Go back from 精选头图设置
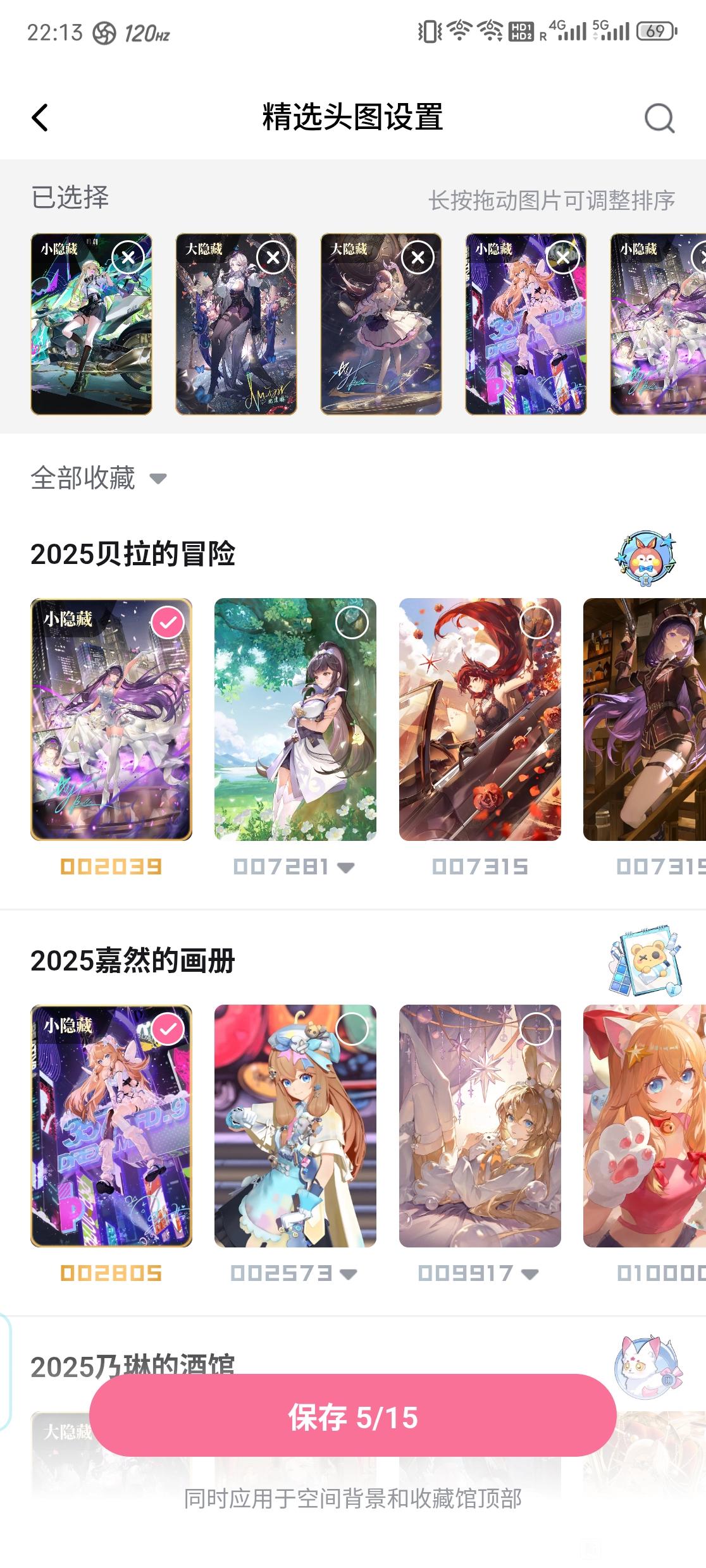 [40, 118]
